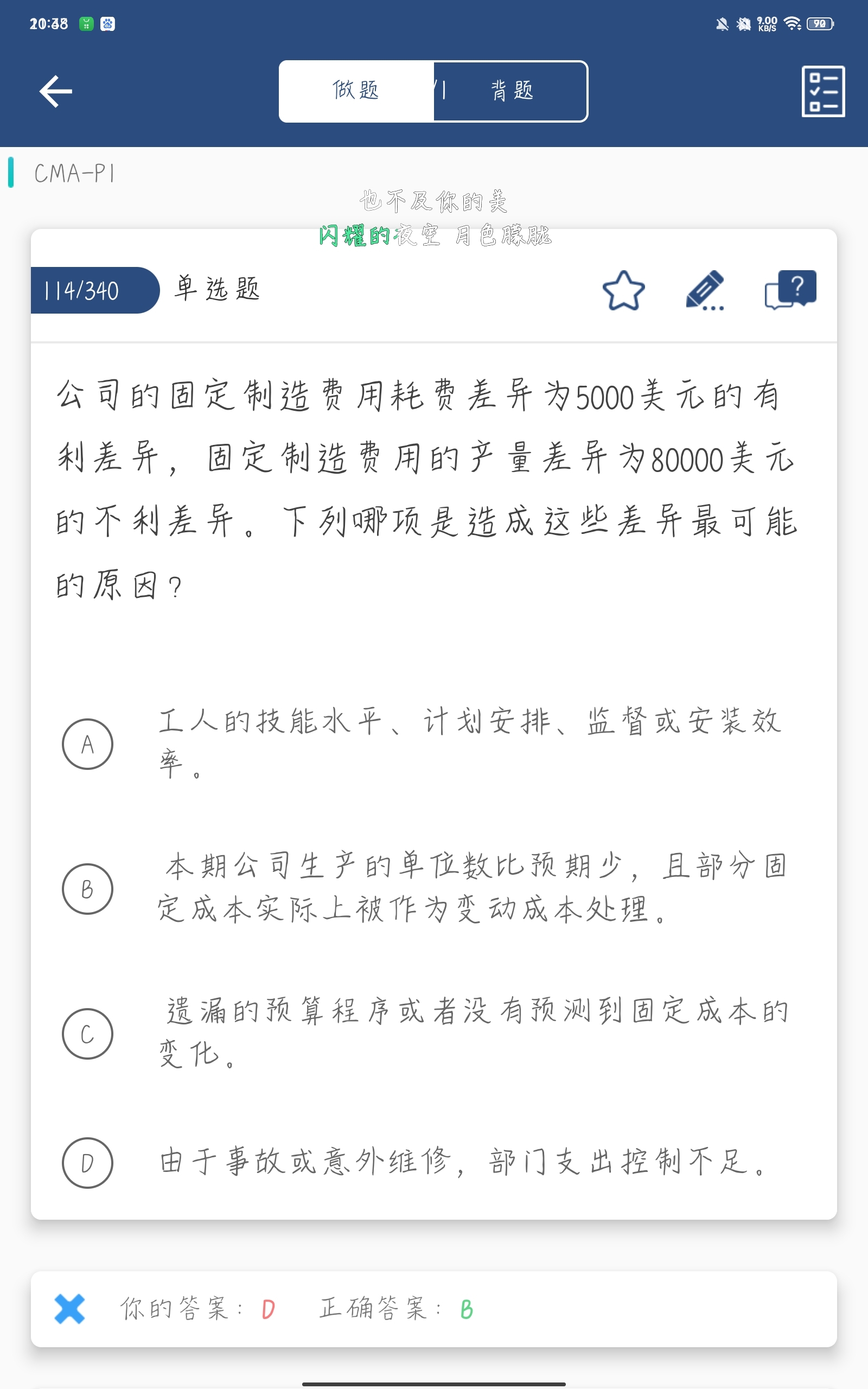Switch to the 做题 tab

[x=356, y=91]
